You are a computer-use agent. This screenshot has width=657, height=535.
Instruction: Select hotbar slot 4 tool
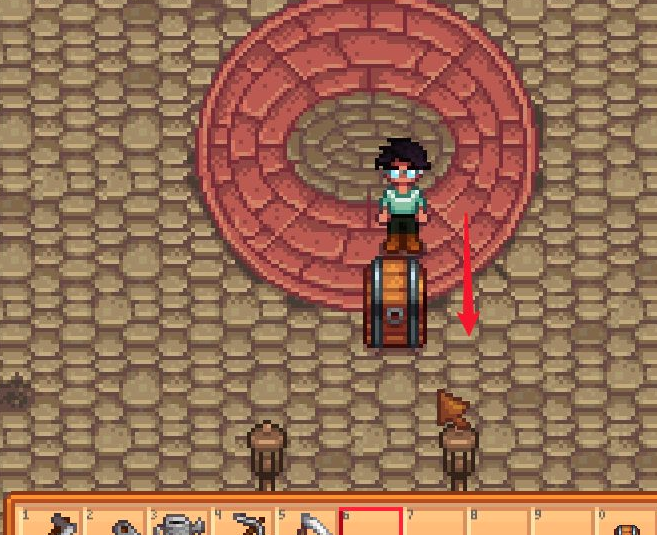(x=242, y=523)
